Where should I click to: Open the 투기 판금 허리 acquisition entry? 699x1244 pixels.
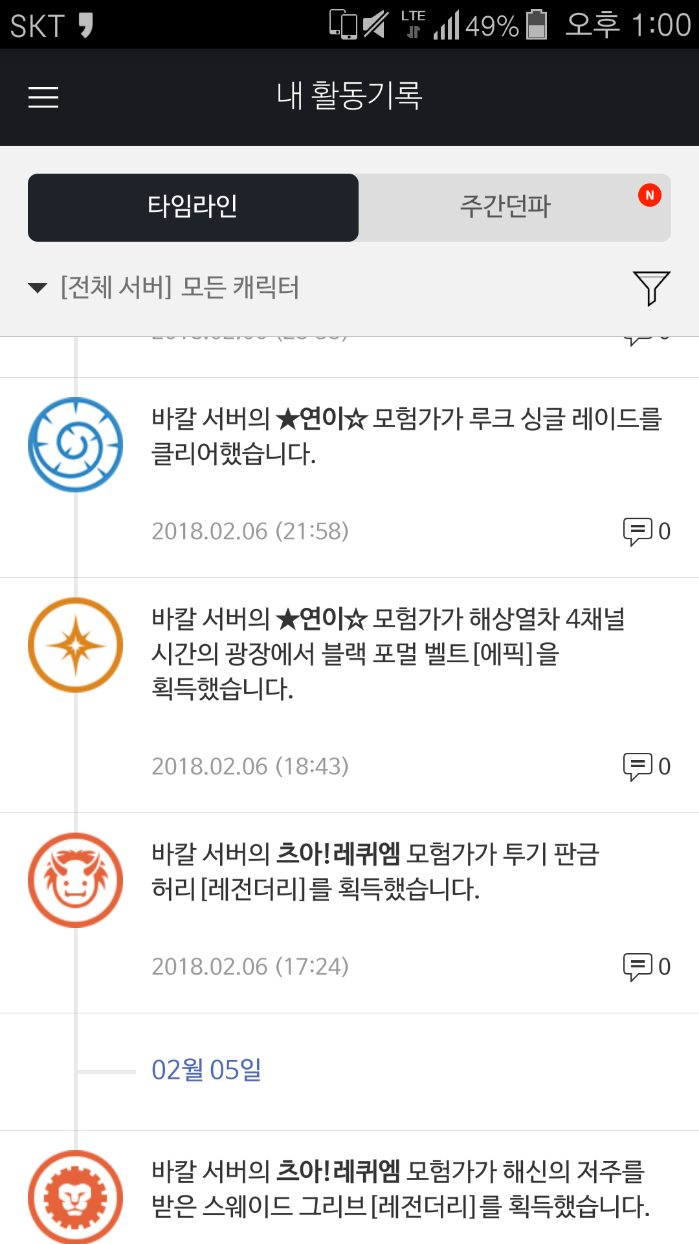[x=375, y=871]
